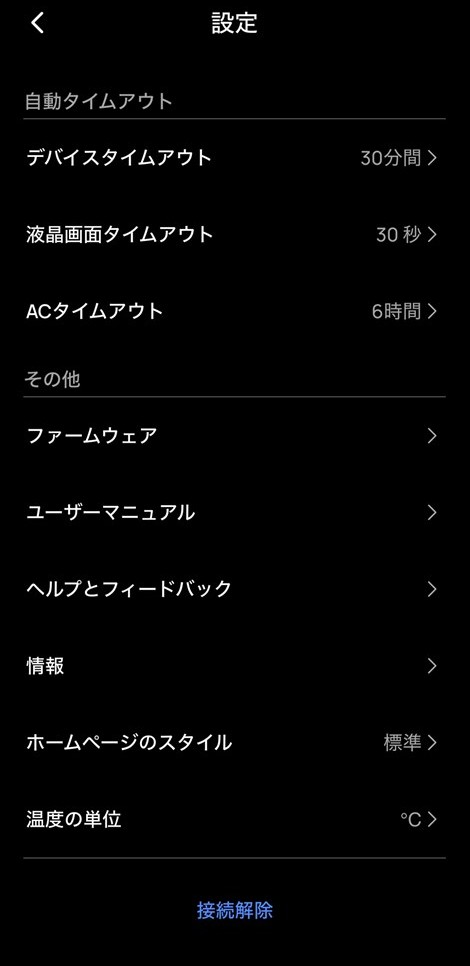Open デバイスタイムアウト setting
The image size is (470, 966).
pos(235,158)
